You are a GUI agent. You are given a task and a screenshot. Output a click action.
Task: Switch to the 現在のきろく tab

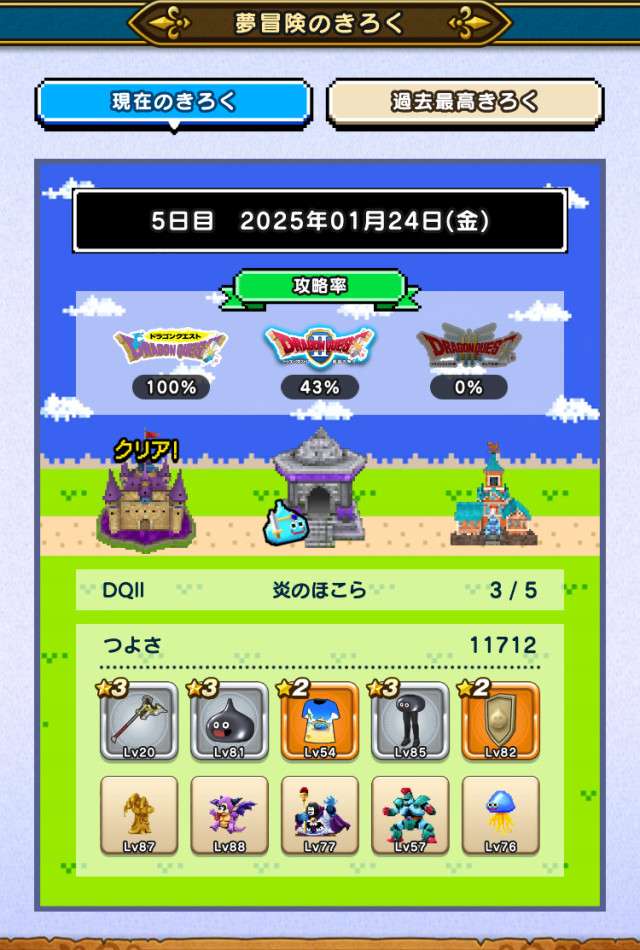coord(174,102)
